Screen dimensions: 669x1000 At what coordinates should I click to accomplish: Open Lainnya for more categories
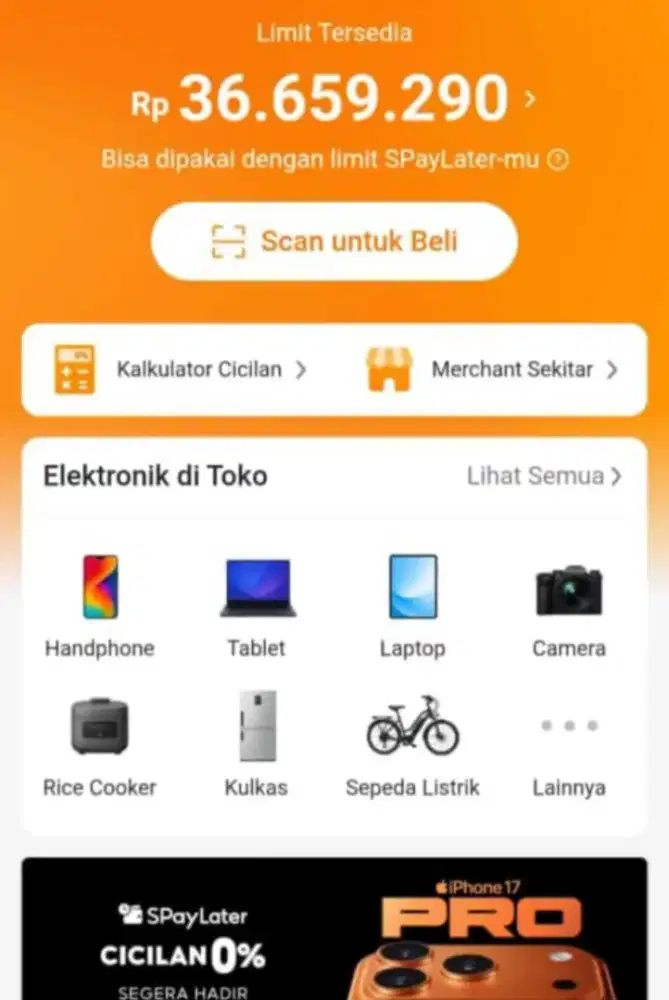[x=568, y=744]
